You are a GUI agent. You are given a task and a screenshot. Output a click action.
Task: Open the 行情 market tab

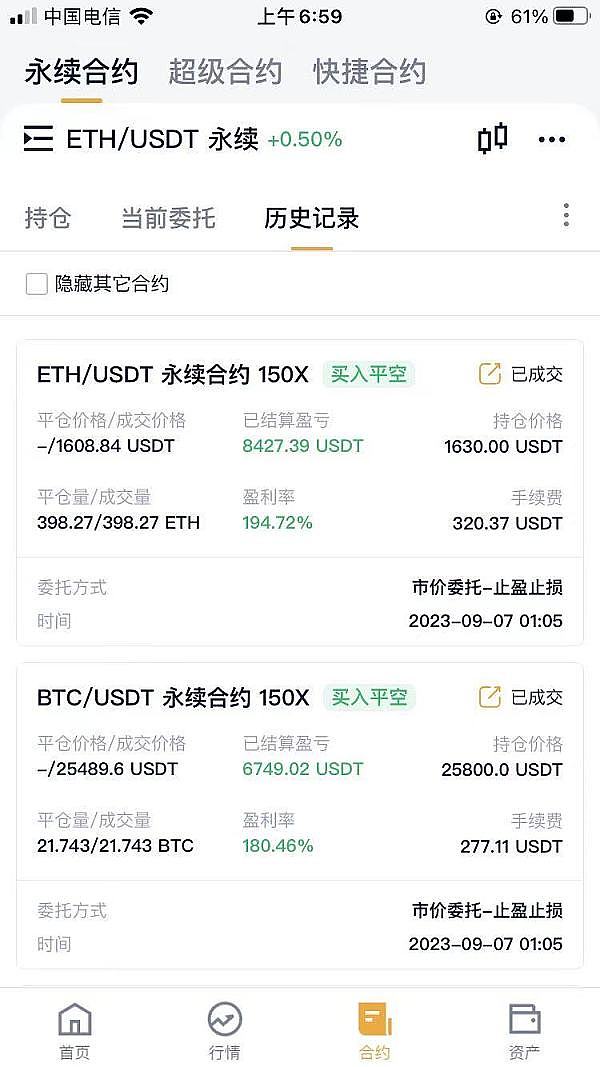pyautogui.click(x=224, y=1031)
